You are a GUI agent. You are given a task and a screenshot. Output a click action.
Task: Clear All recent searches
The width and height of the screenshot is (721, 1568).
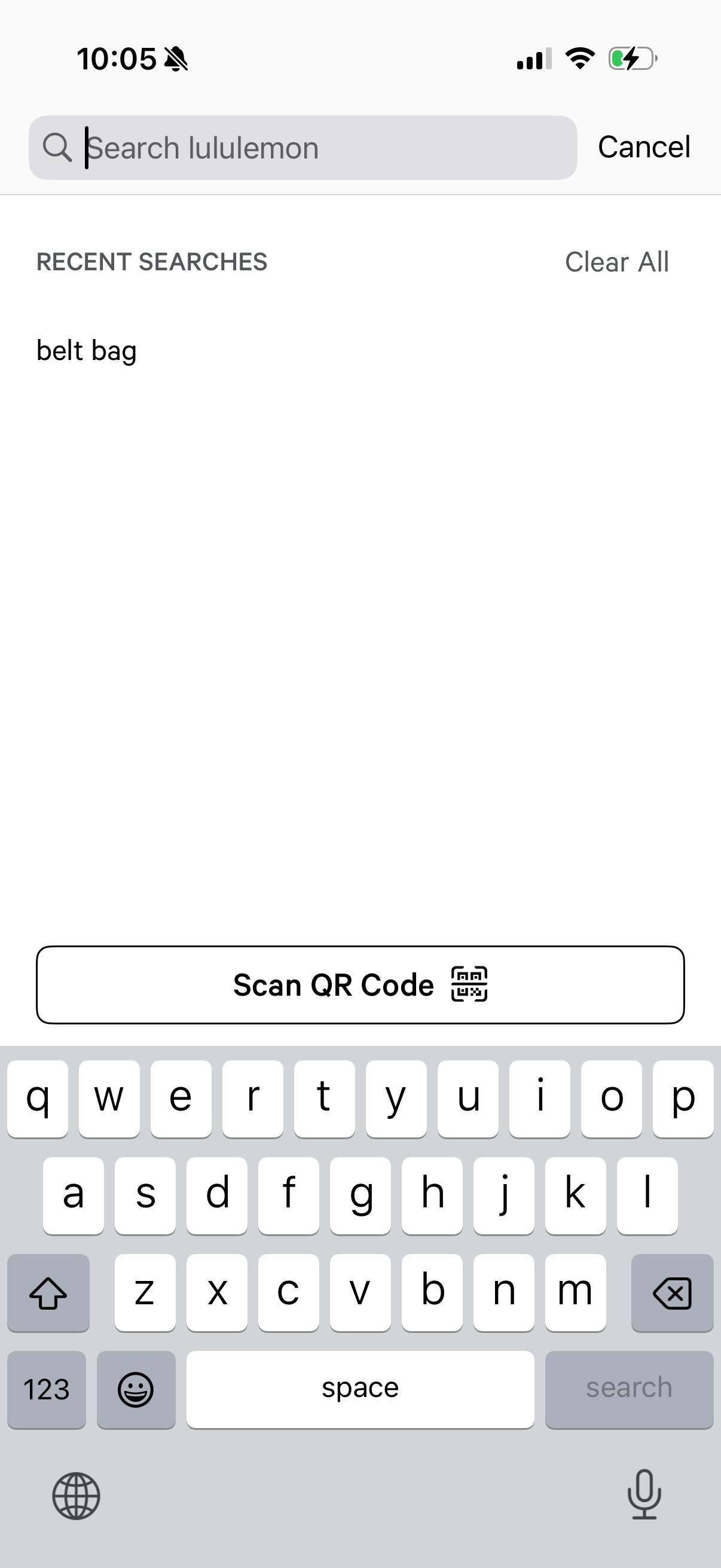pyautogui.click(x=616, y=262)
